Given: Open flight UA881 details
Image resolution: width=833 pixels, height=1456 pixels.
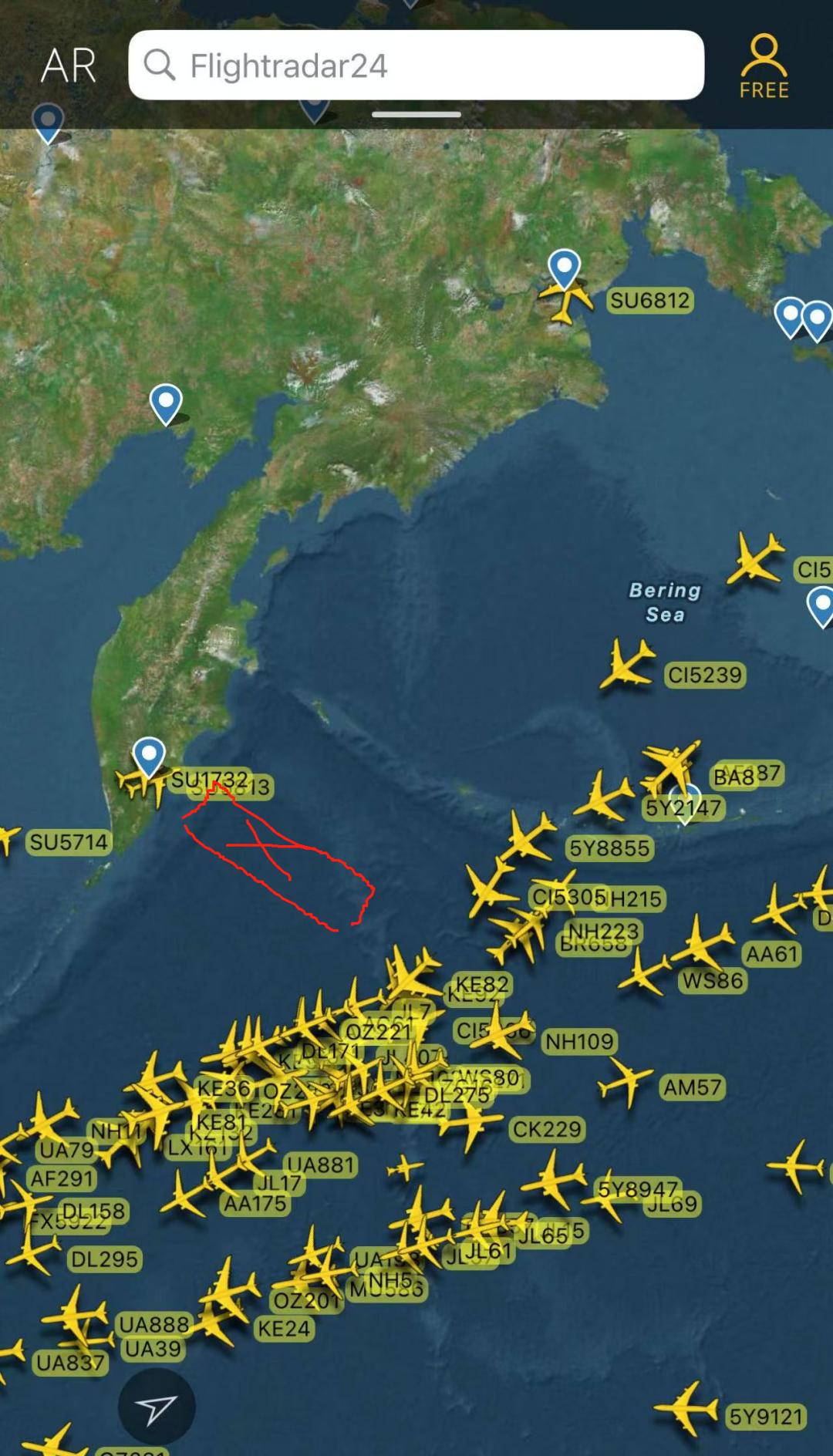Looking at the screenshot, I should (321, 1165).
